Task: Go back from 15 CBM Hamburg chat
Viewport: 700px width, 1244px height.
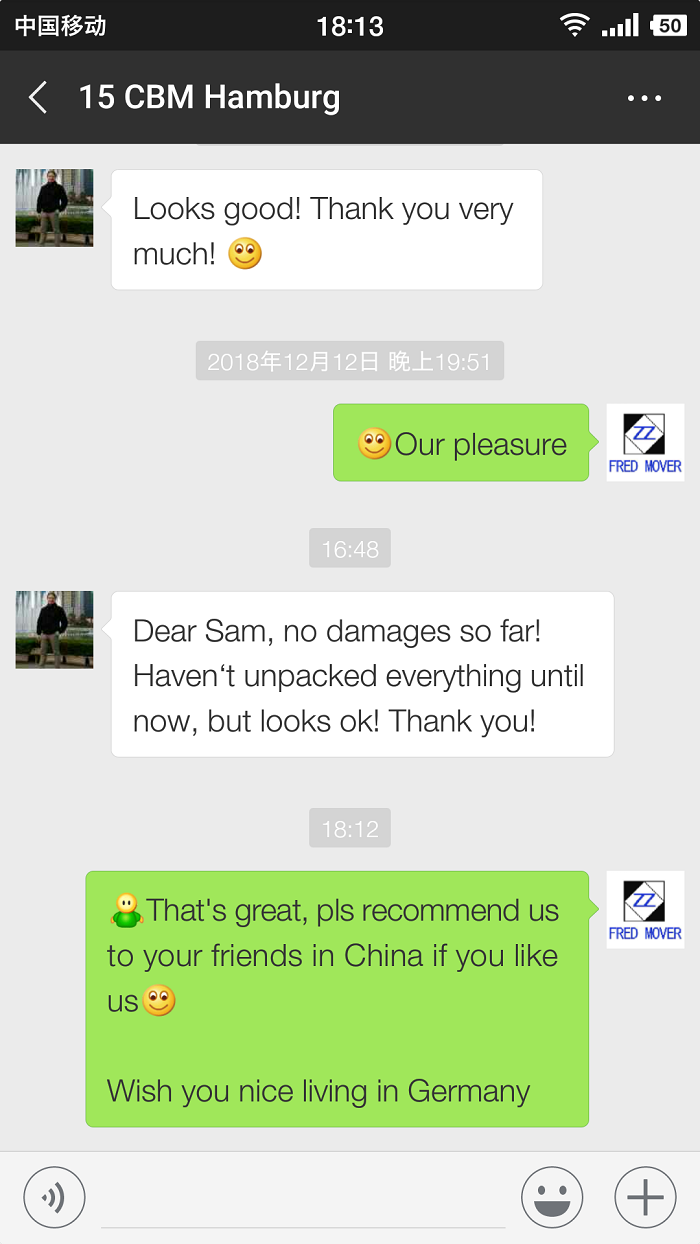Action: 38,98
